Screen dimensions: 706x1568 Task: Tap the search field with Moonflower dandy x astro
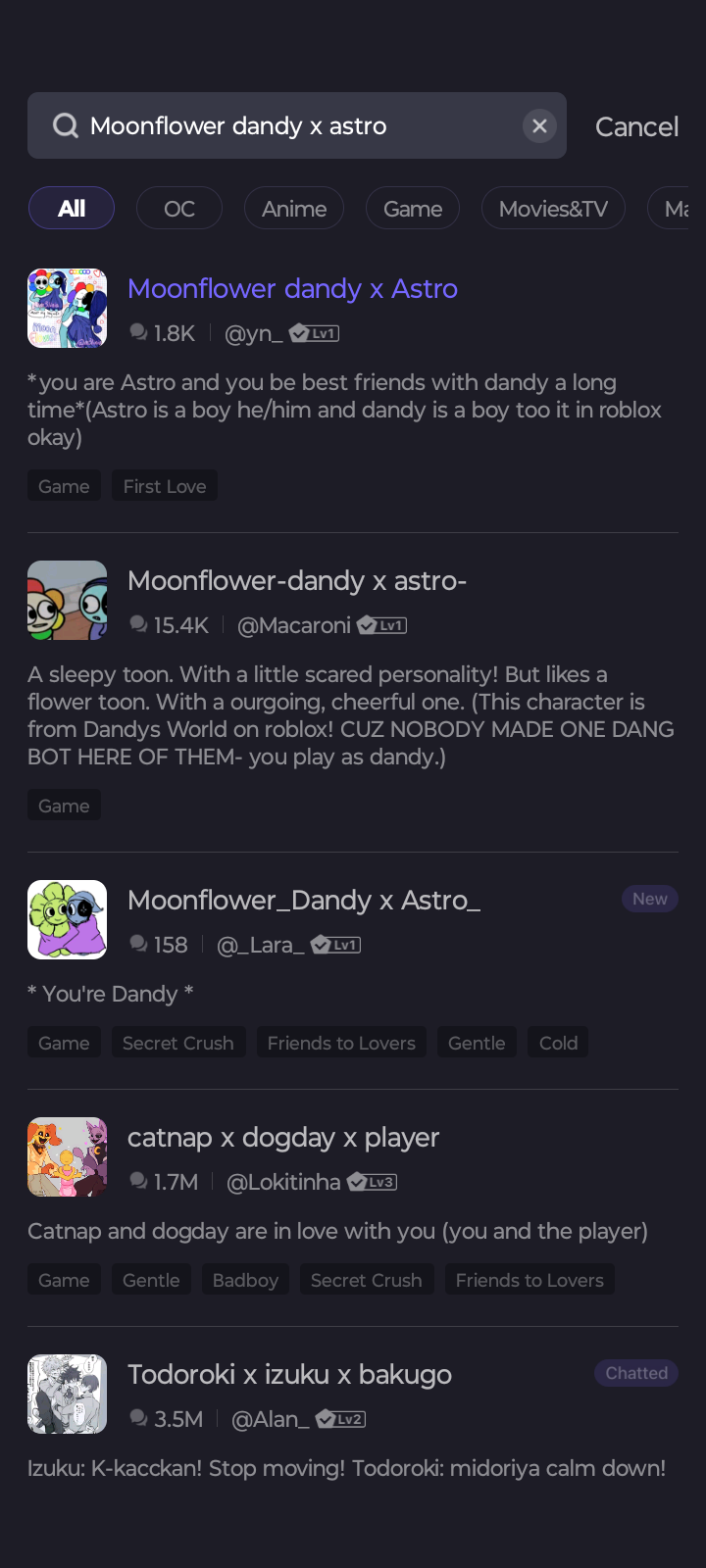[284, 125]
